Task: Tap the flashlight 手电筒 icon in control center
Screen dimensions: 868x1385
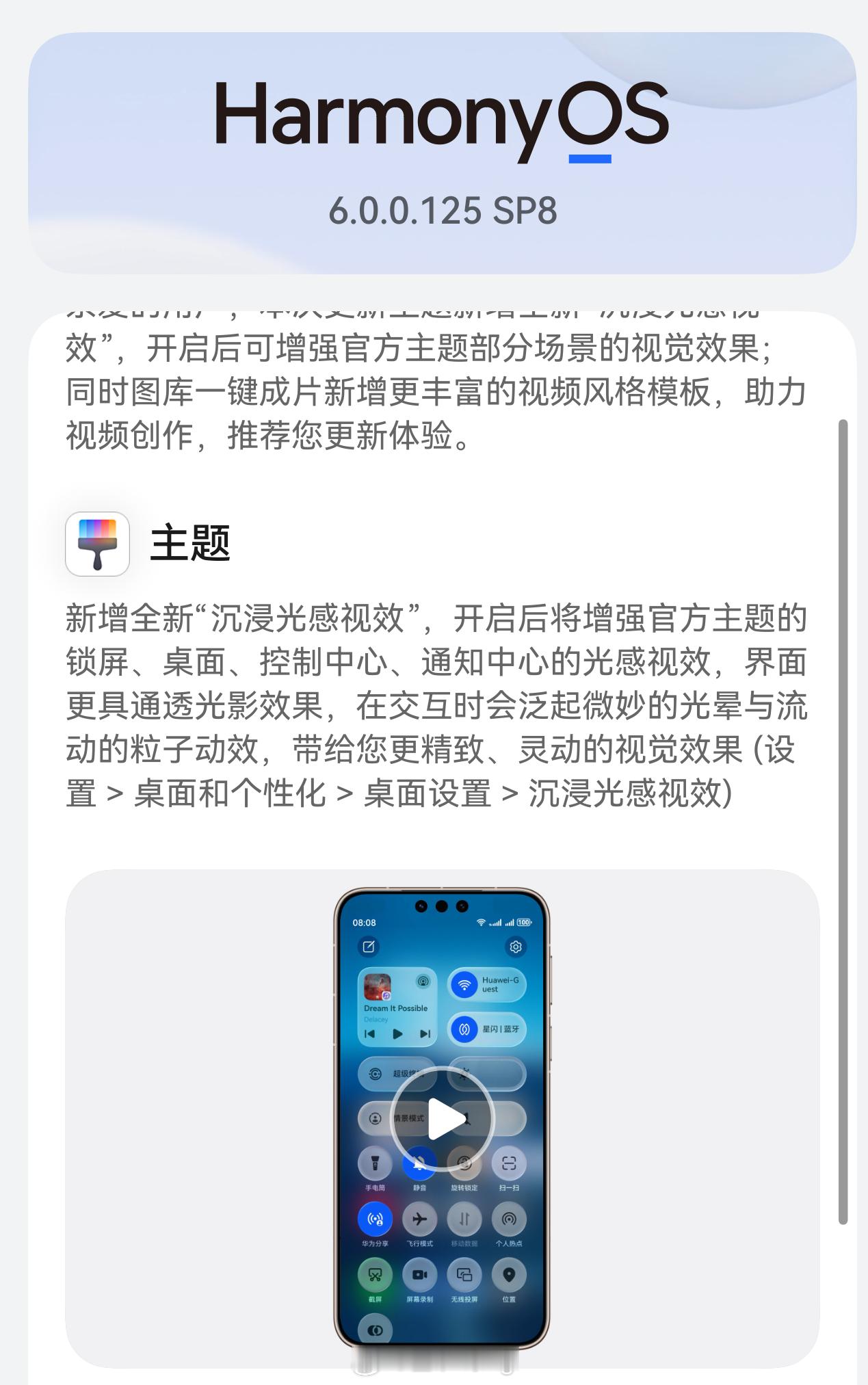Action: [376, 1163]
